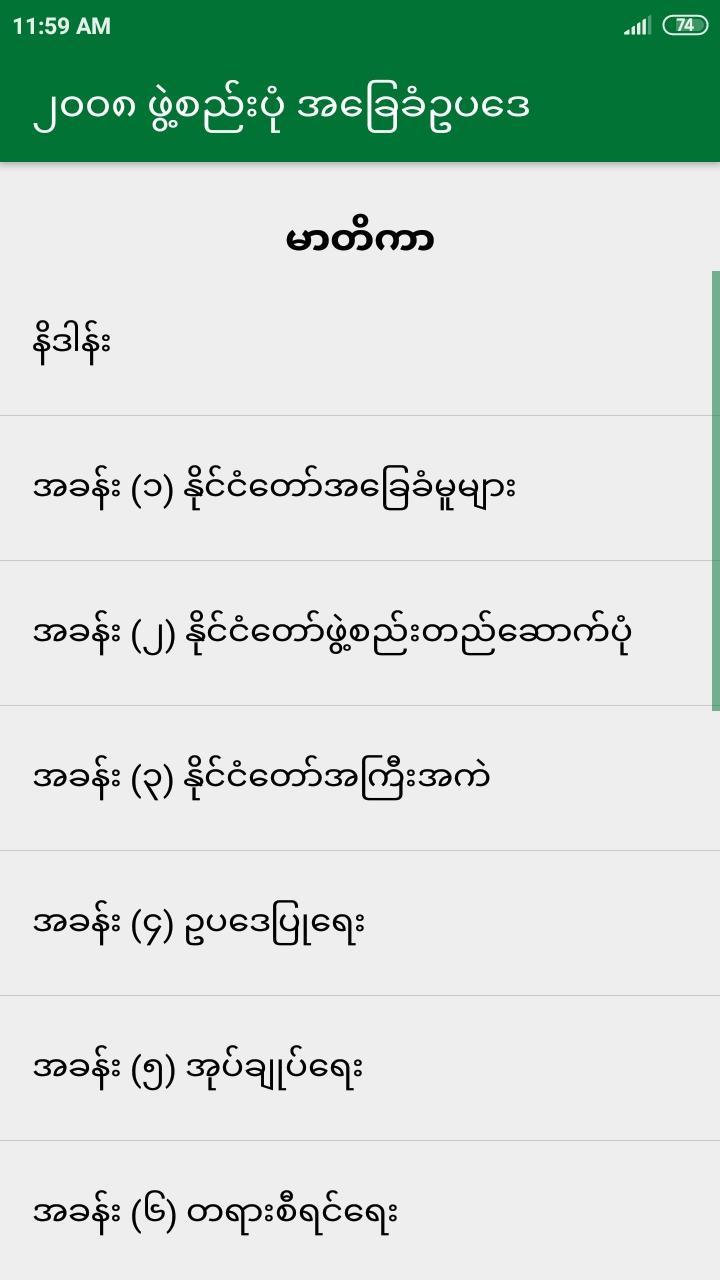Click the green scrollbar on right edge

(x=714, y=480)
